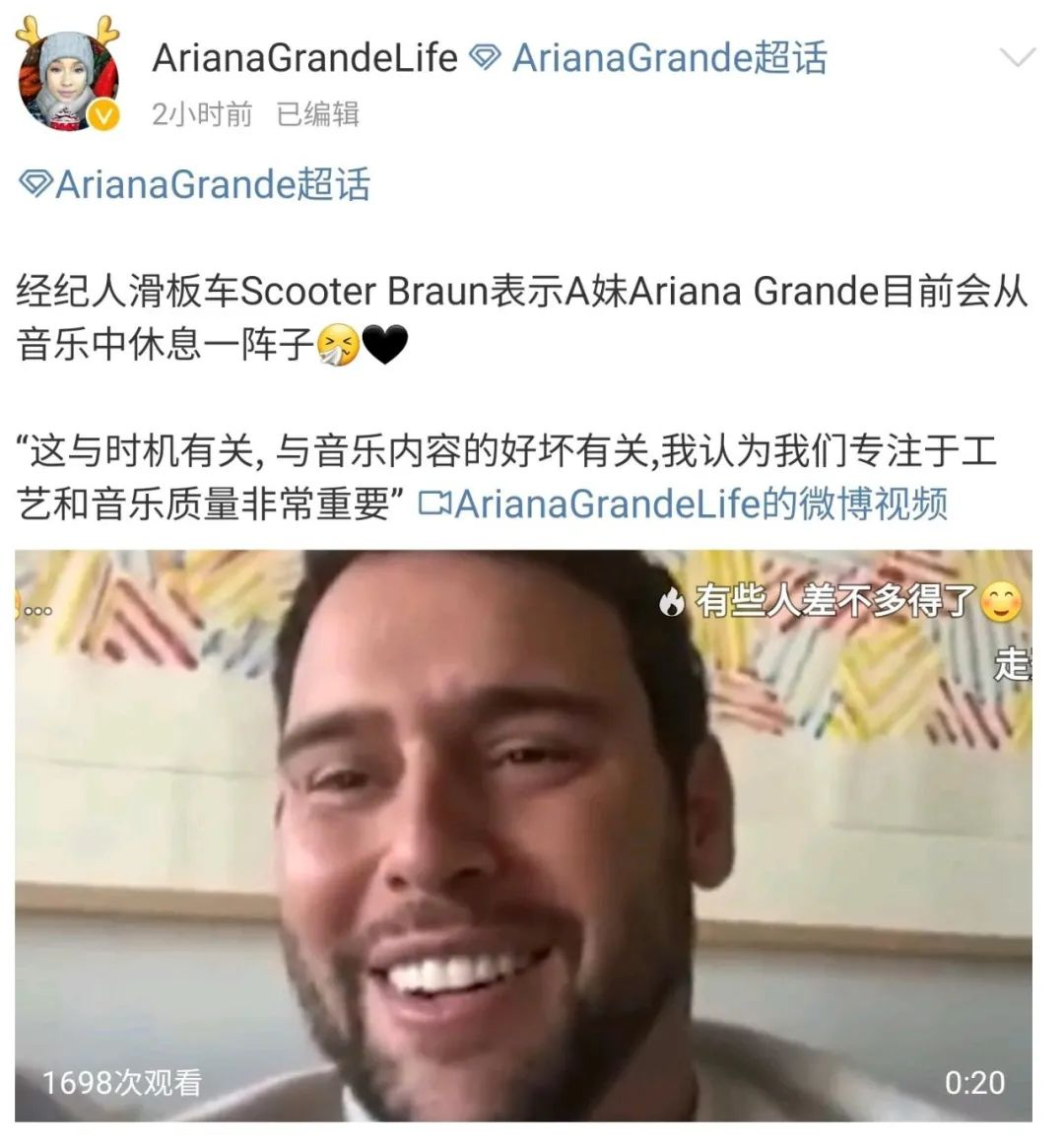The image size is (1064, 1145).
Task: Open the ArianaGrandeLife的微博视频 link
Action: click(x=683, y=504)
